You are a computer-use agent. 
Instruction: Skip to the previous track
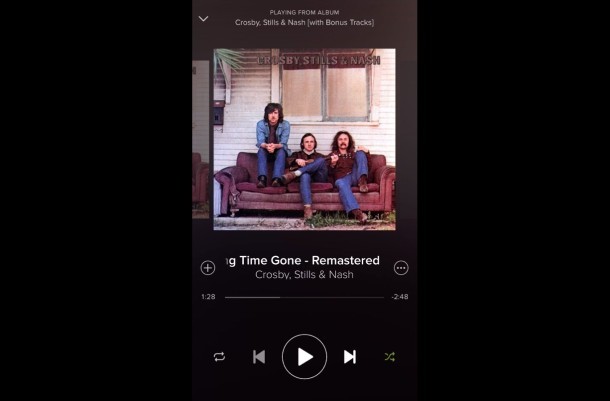[259, 357]
